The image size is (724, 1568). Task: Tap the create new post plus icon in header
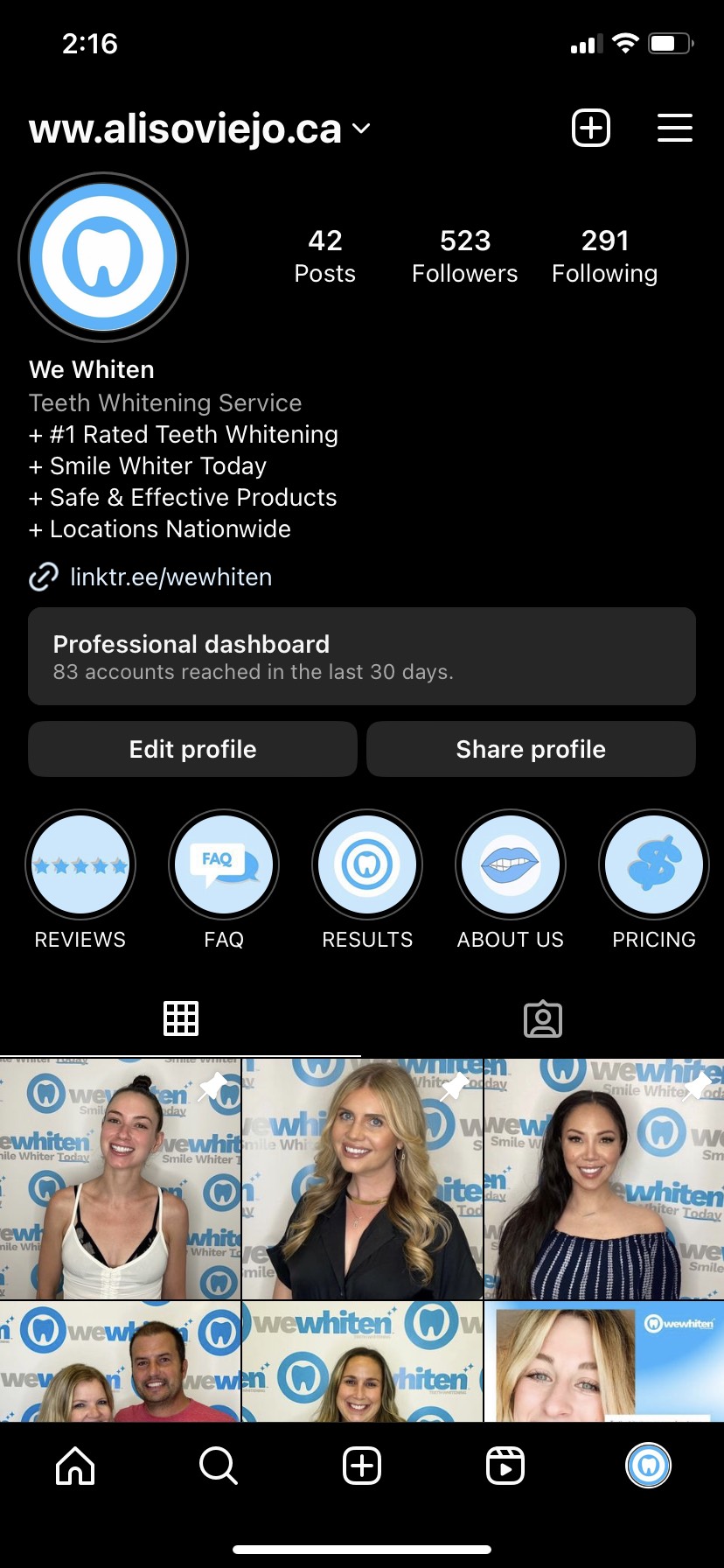point(591,128)
